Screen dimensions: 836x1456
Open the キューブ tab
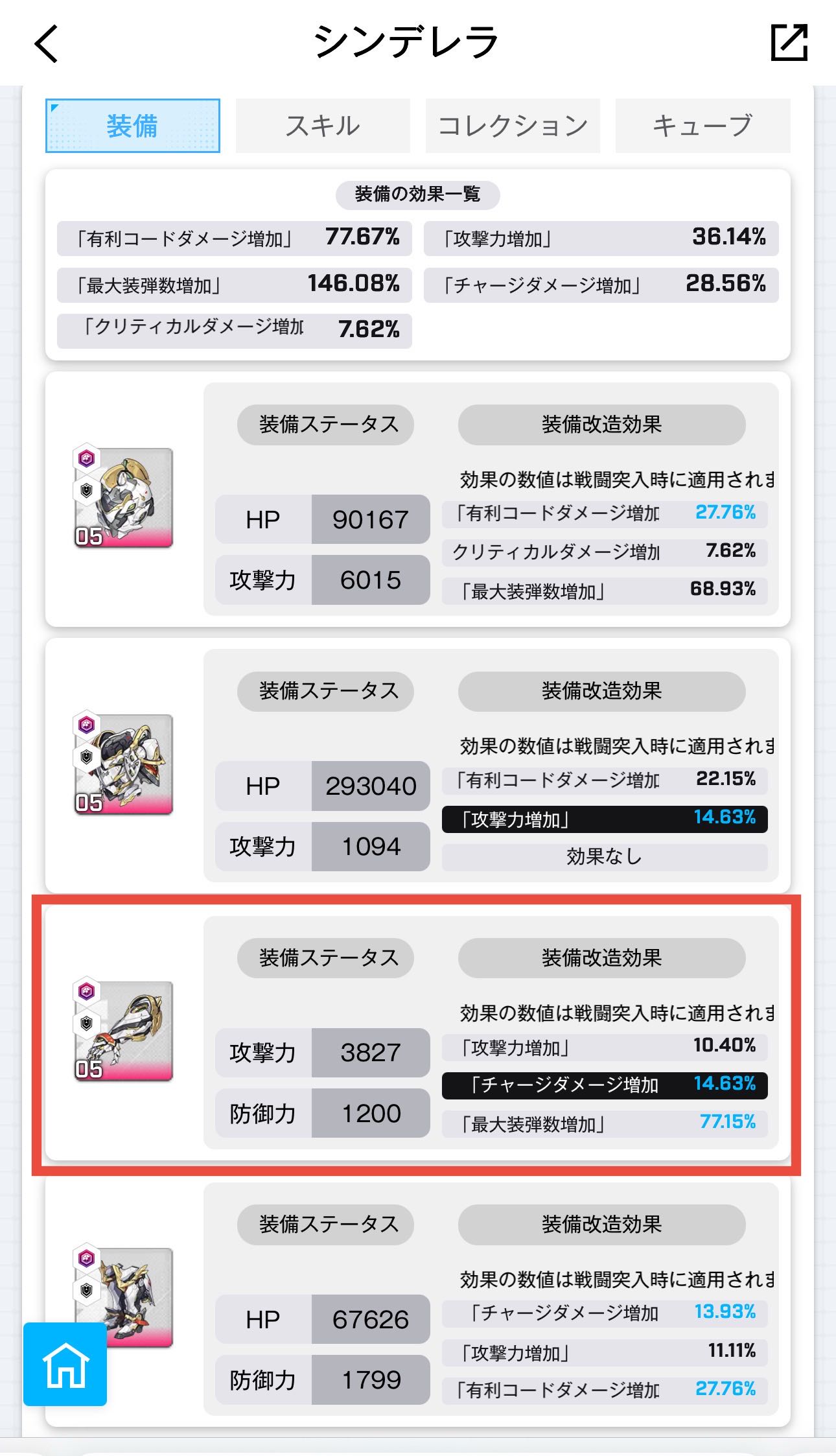click(702, 126)
